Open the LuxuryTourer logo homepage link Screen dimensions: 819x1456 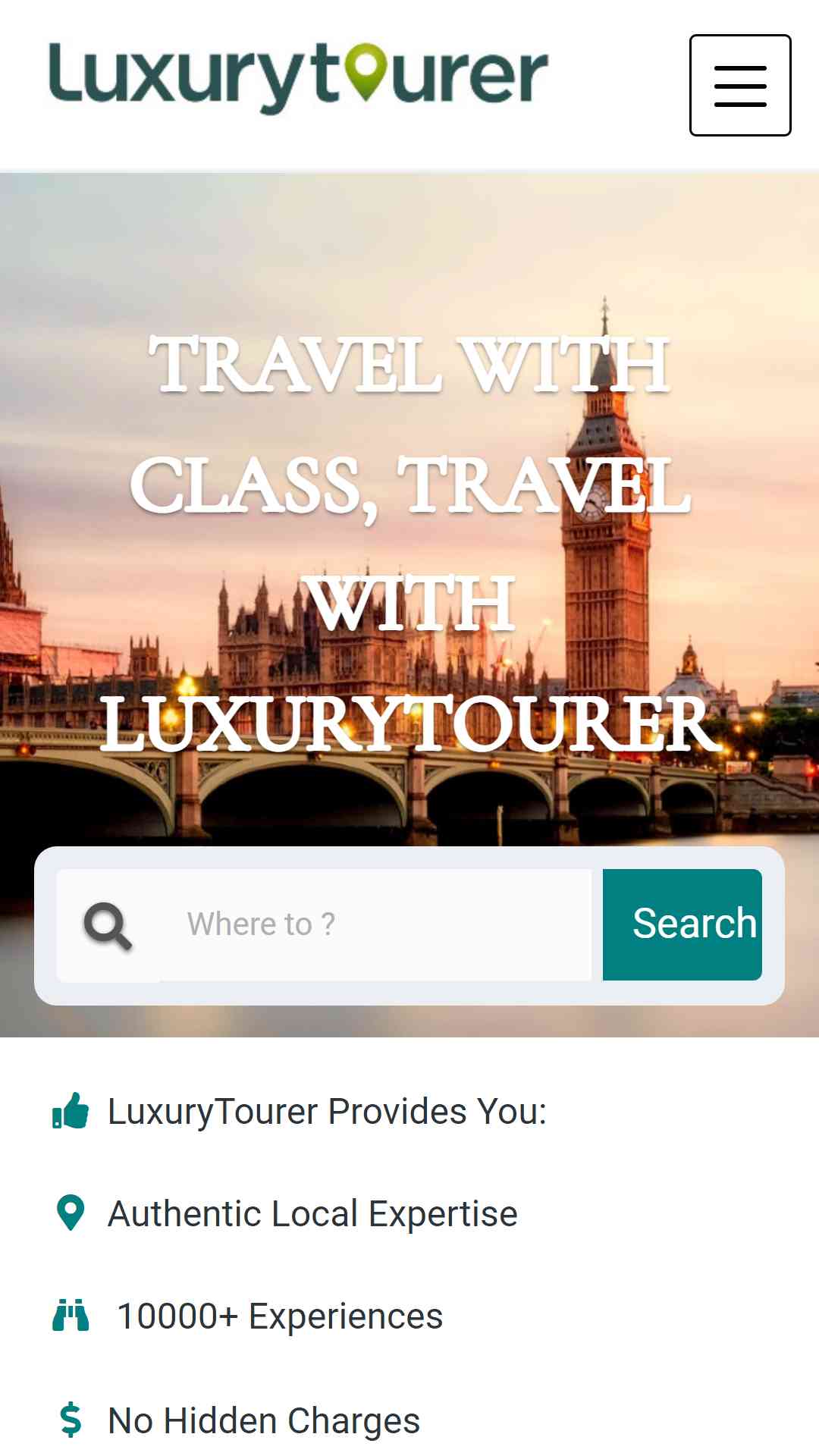click(x=298, y=77)
